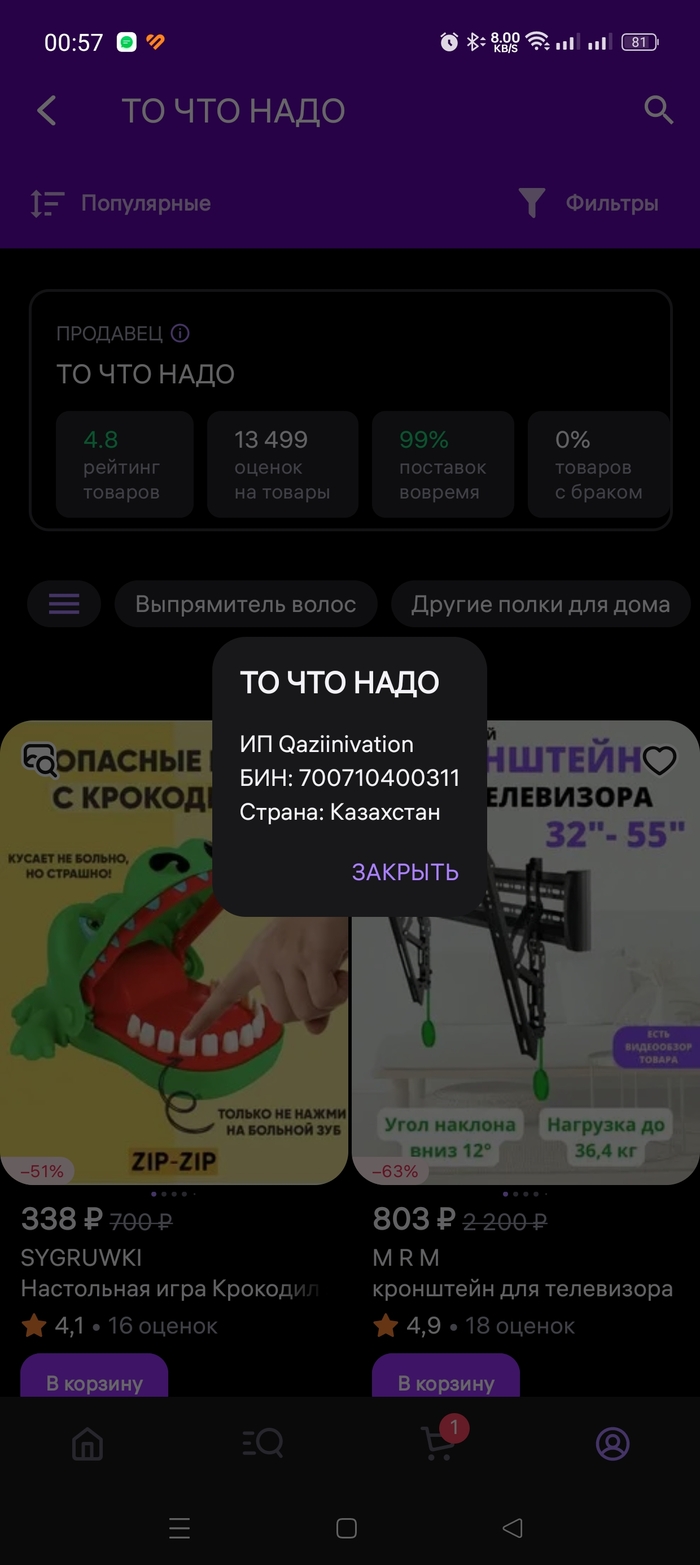Screen dimensions: 700x1565
Task: Select the Выпрямитель волос chip
Action: pos(245,604)
